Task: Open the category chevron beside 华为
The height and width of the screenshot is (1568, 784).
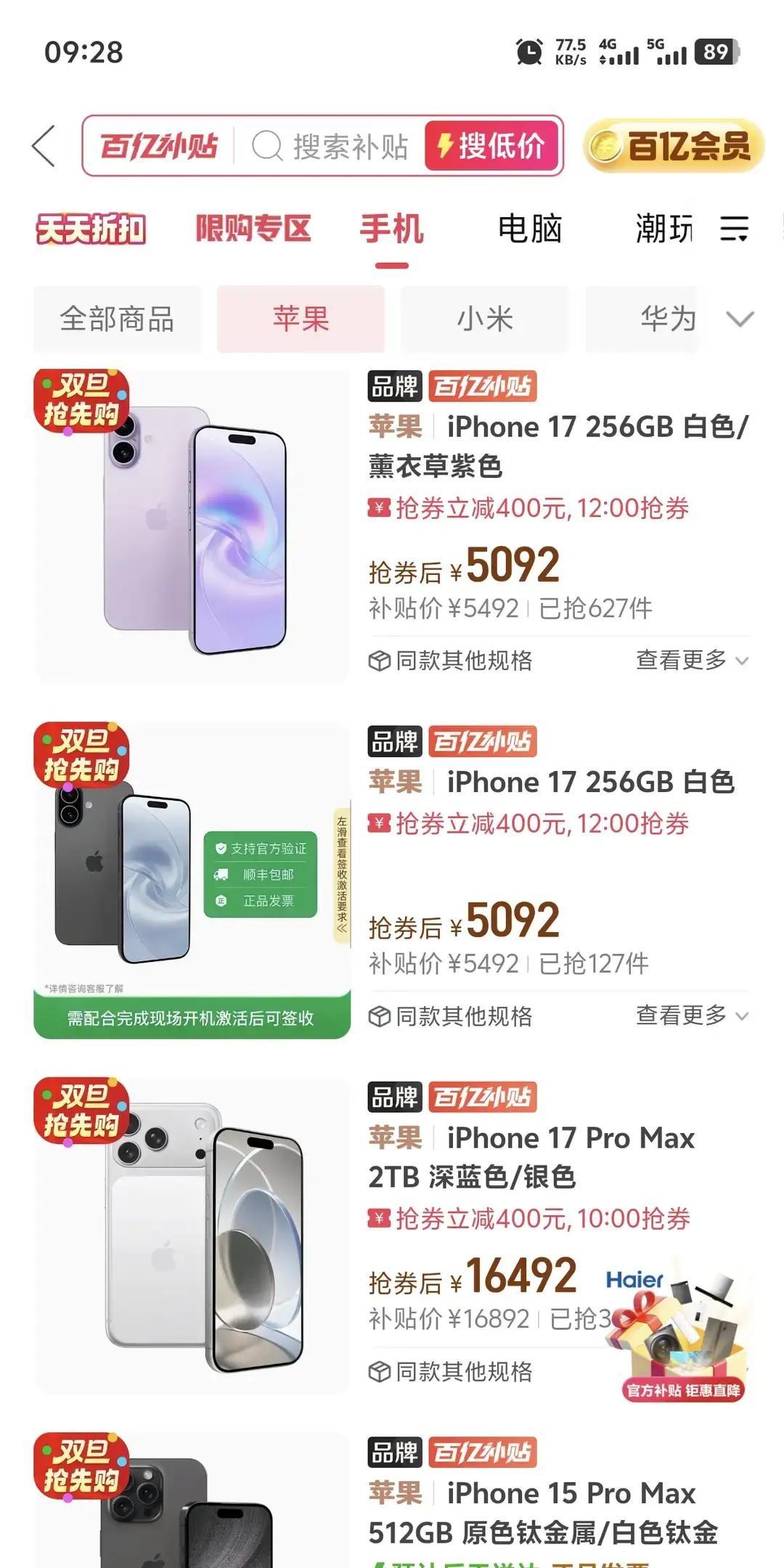Action: tap(739, 320)
